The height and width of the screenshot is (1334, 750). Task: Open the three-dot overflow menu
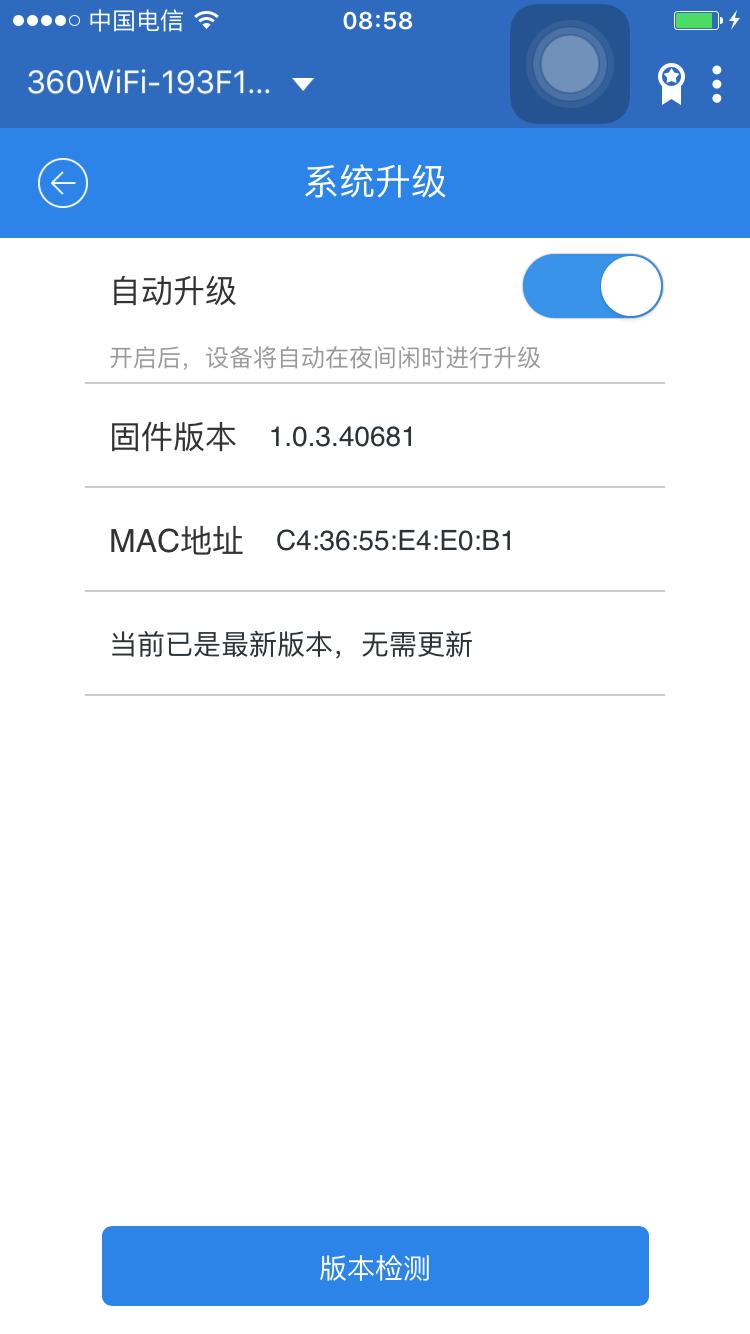[x=716, y=84]
